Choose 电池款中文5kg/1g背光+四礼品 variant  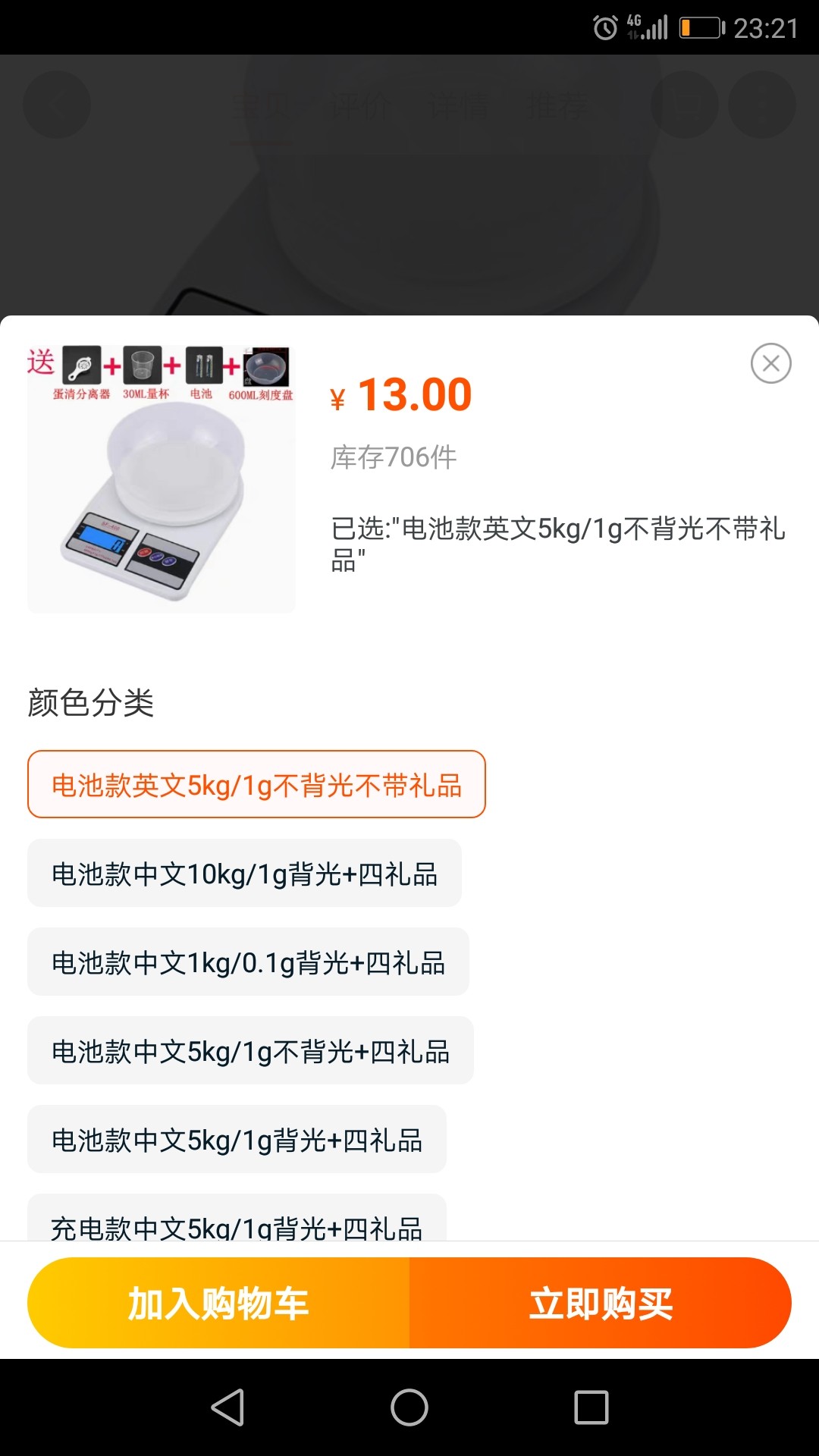[x=237, y=1139]
